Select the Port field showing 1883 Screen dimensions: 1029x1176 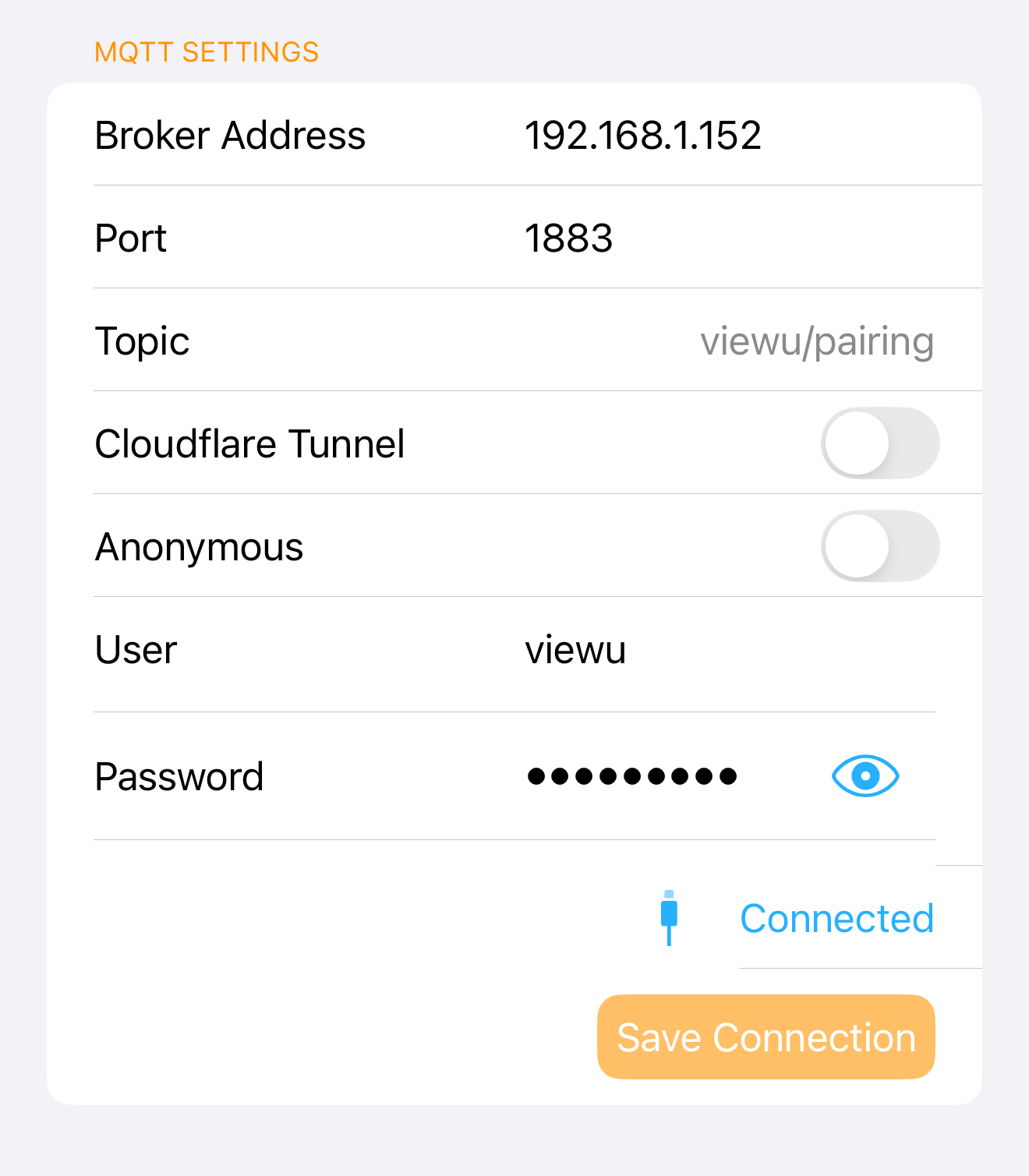point(569,238)
